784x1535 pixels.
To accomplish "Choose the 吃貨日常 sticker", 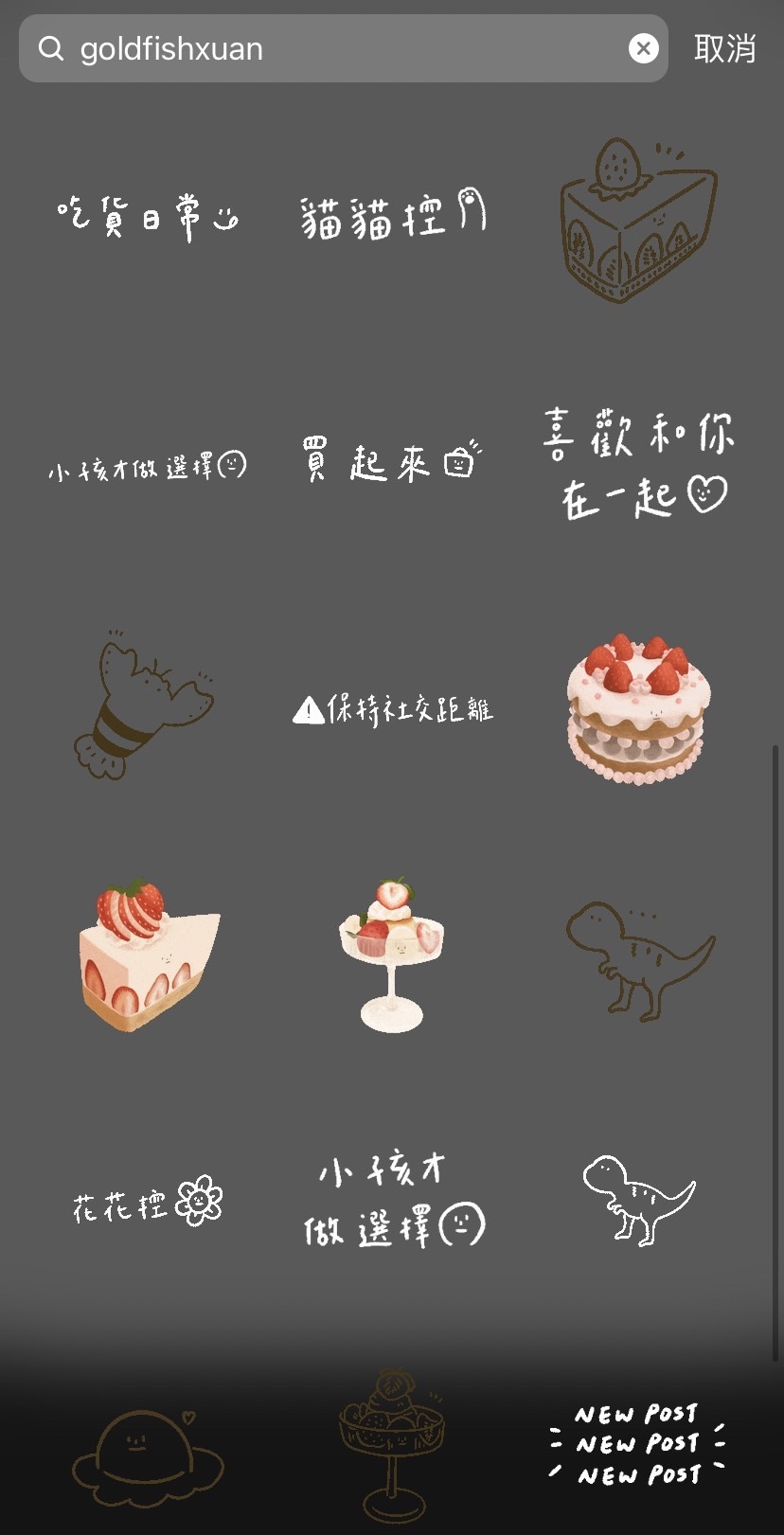I will [x=147, y=215].
